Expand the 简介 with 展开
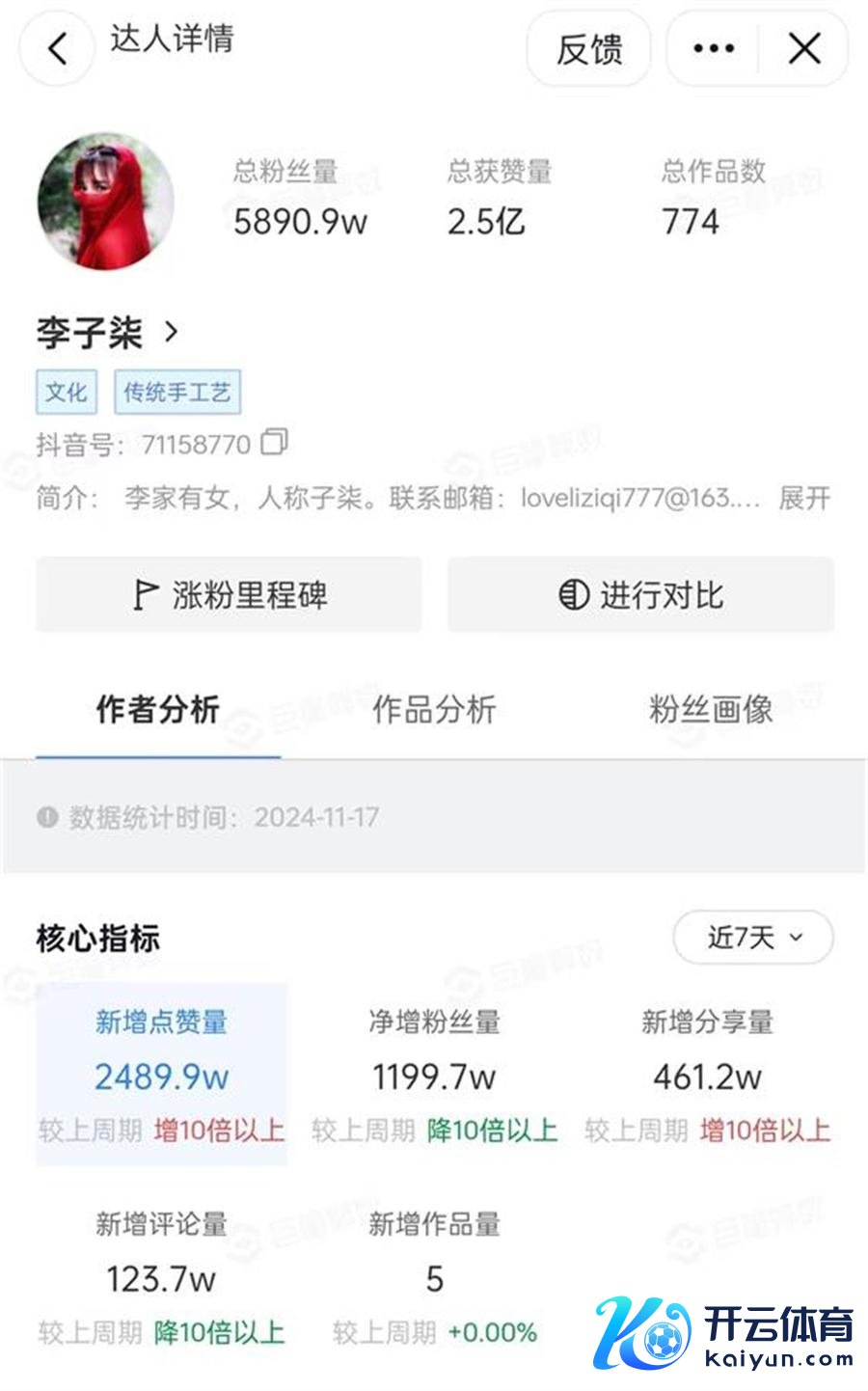This screenshot has height=1391, width=868. 804,498
